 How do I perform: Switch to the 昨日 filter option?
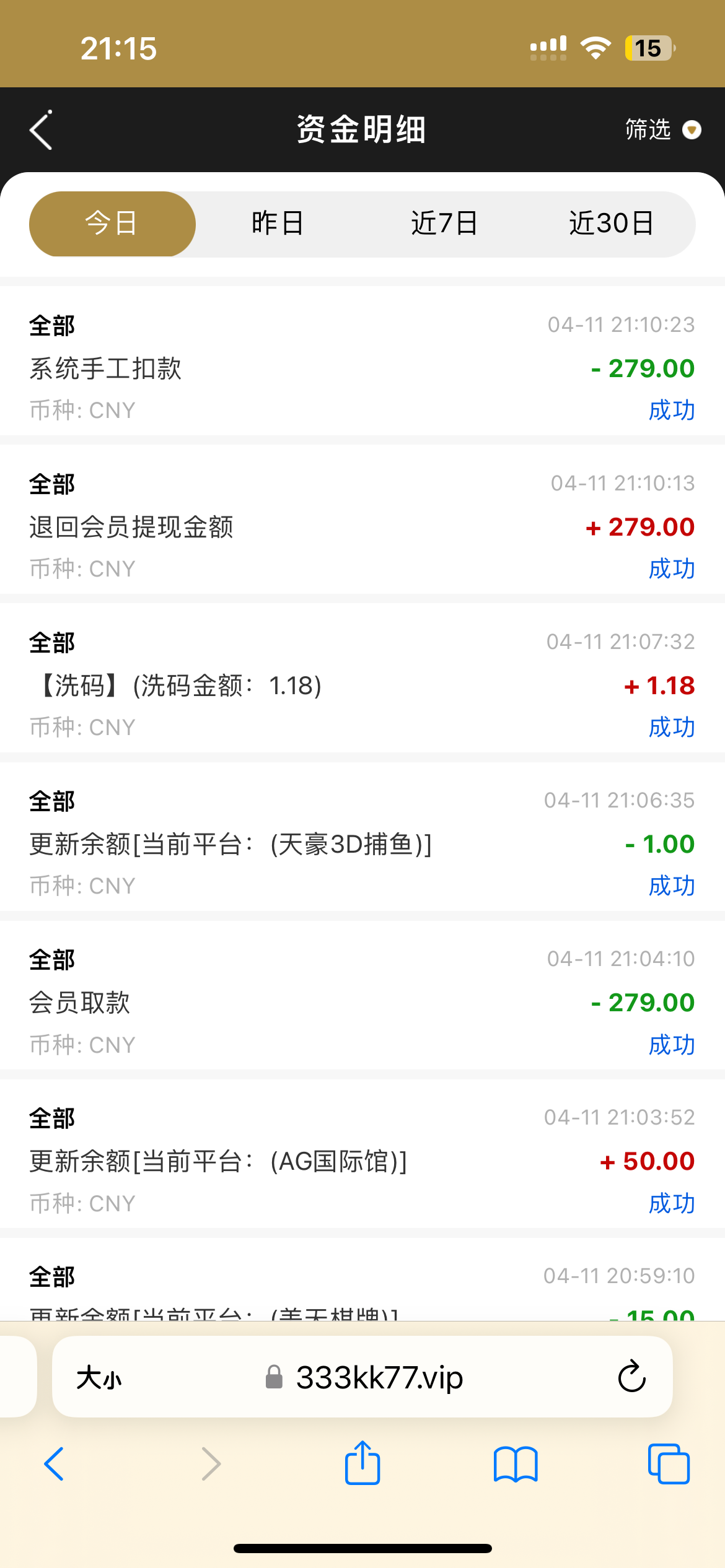coord(277,224)
